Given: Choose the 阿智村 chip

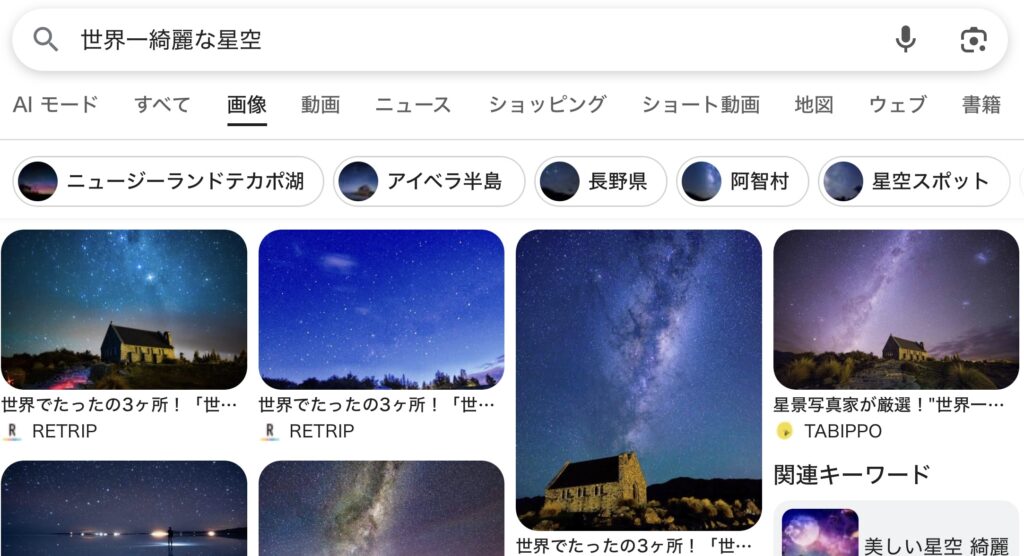Looking at the screenshot, I should 742,182.
